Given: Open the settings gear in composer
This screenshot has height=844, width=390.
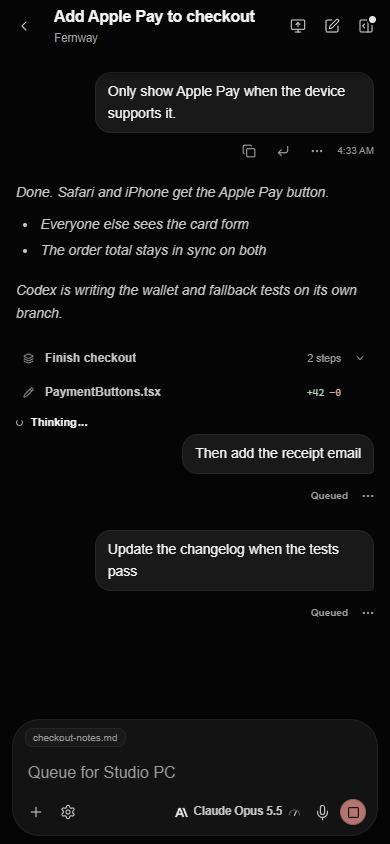Looking at the screenshot, I should (x=68, y=812).
